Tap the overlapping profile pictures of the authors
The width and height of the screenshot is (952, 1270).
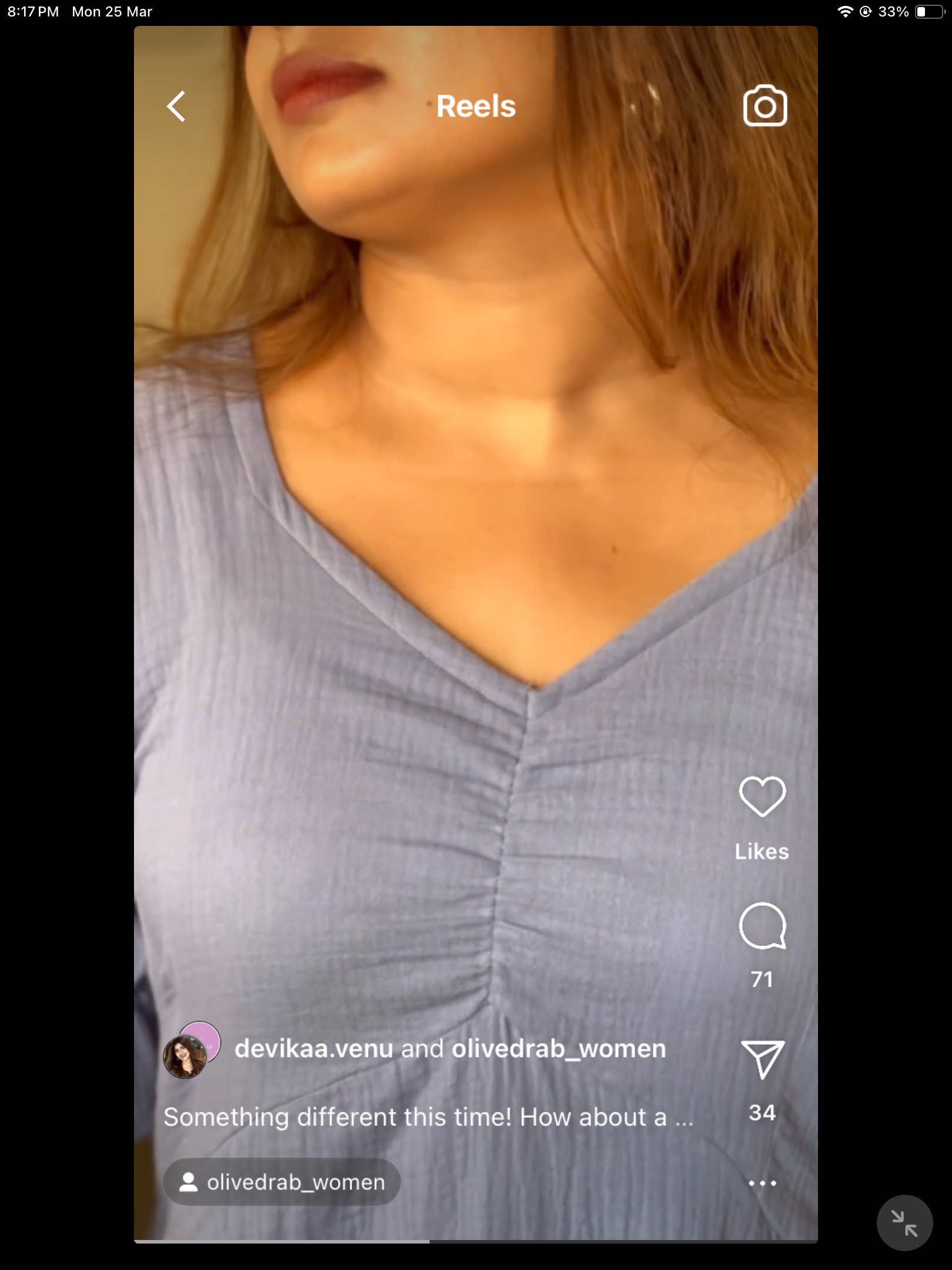[x=192, y=1050]
